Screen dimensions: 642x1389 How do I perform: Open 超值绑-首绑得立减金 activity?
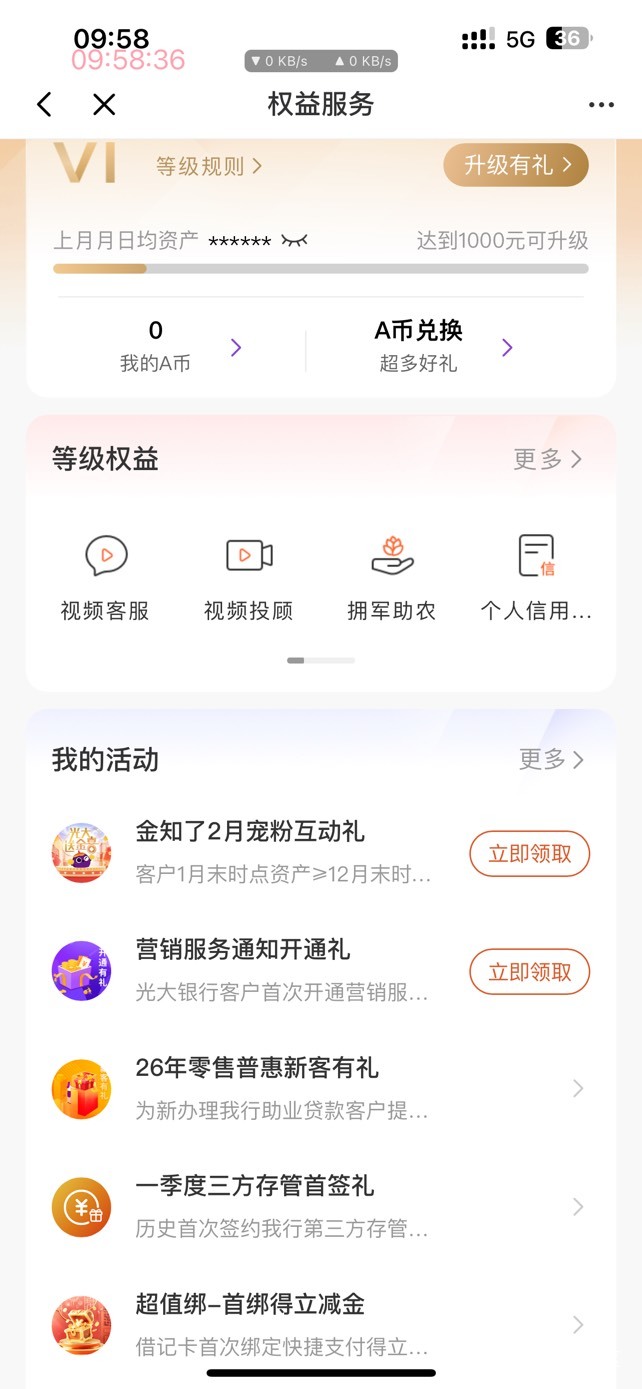tap(320, 1324)
